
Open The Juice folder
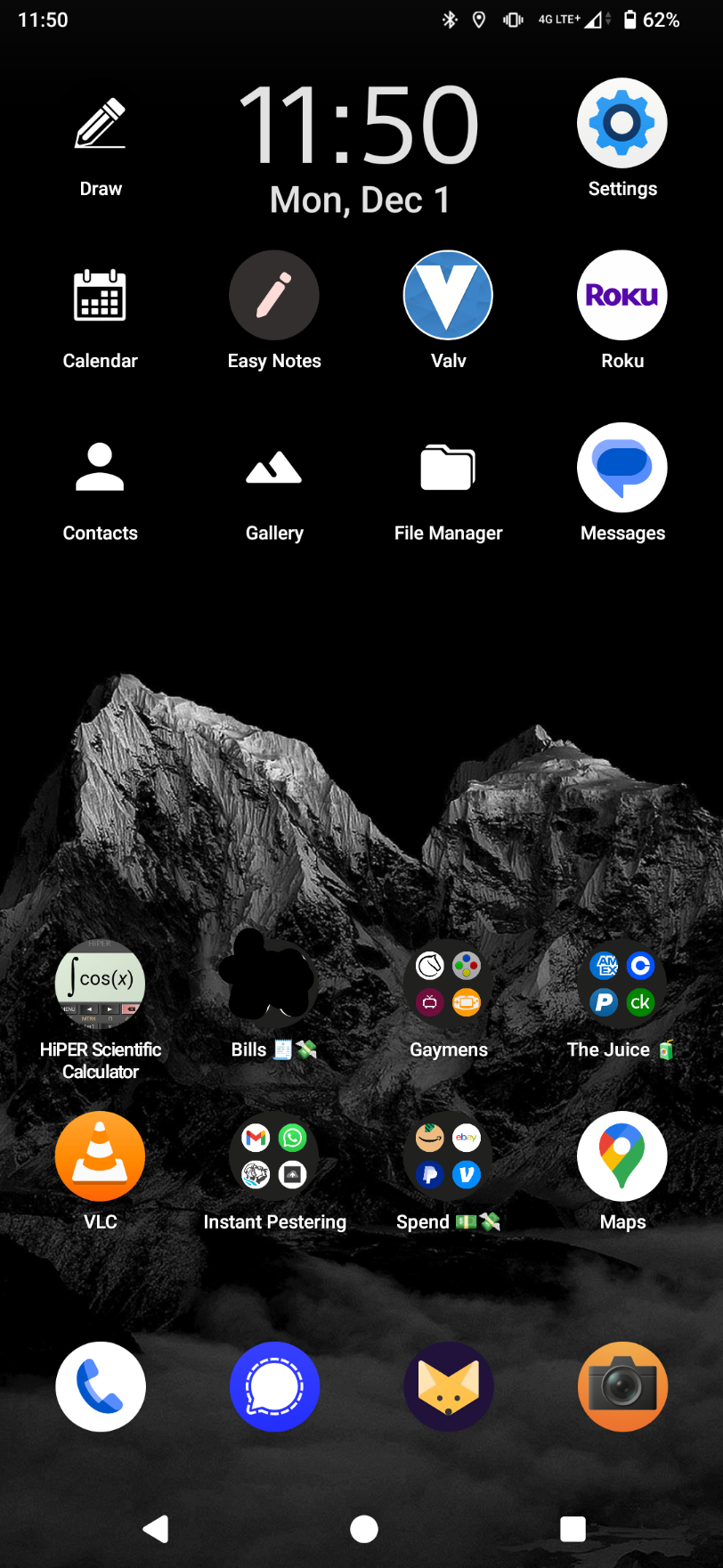[622, 984]
